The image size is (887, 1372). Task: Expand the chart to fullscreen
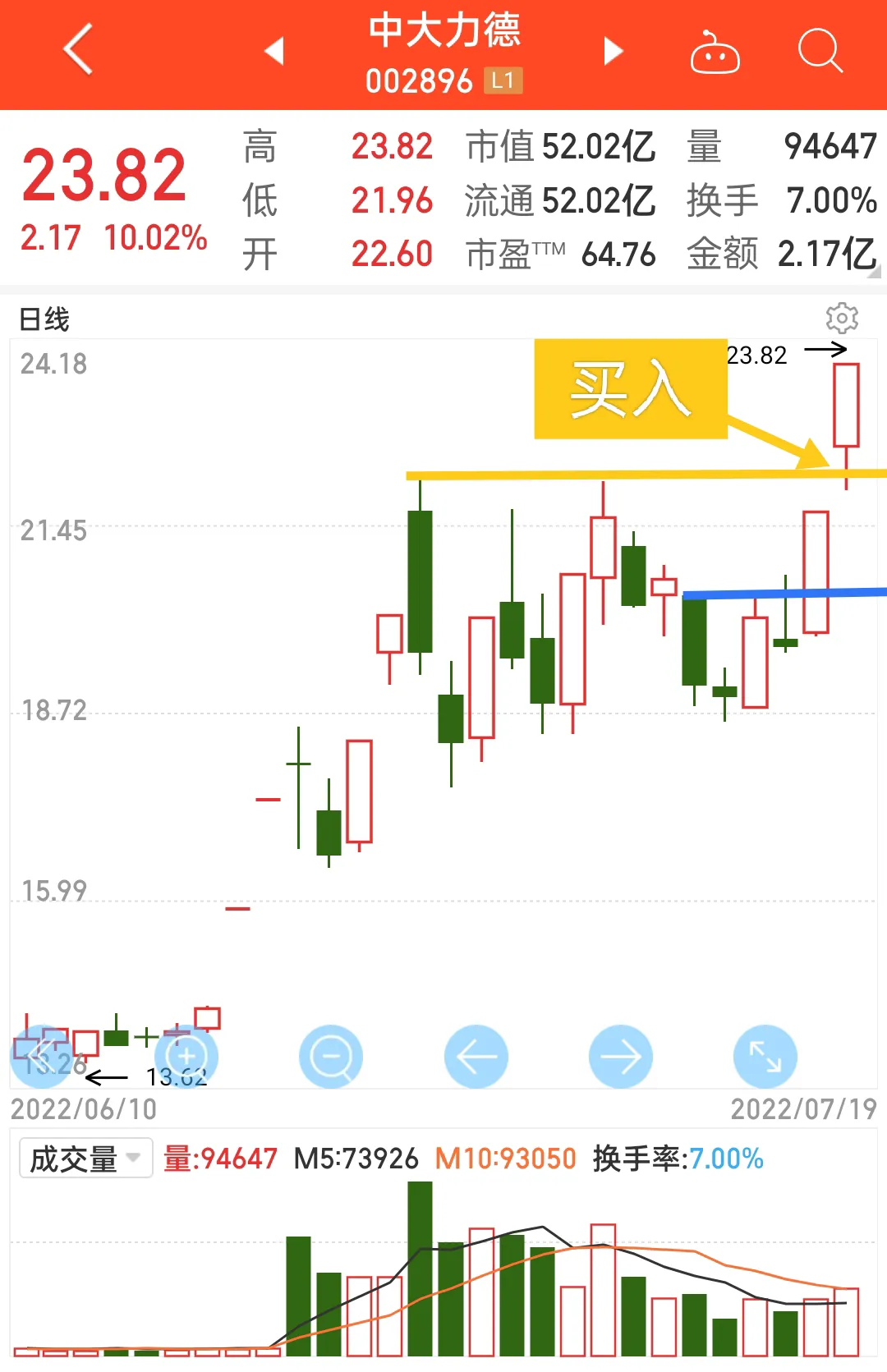765,1056
